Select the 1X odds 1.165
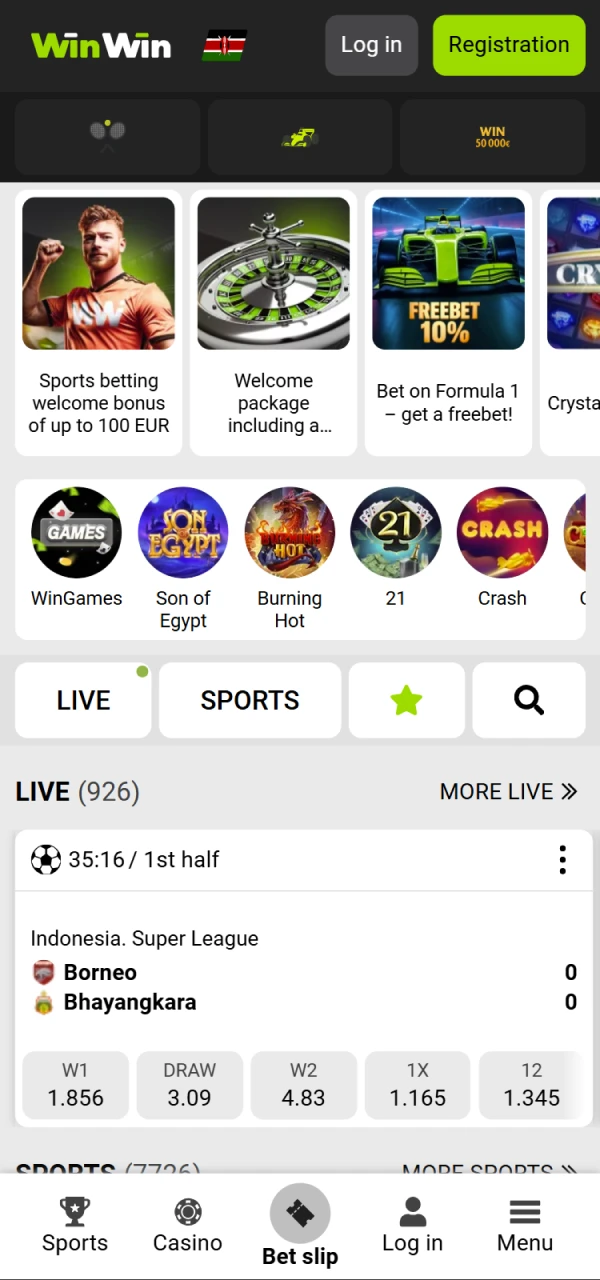 coord(417,1085)
